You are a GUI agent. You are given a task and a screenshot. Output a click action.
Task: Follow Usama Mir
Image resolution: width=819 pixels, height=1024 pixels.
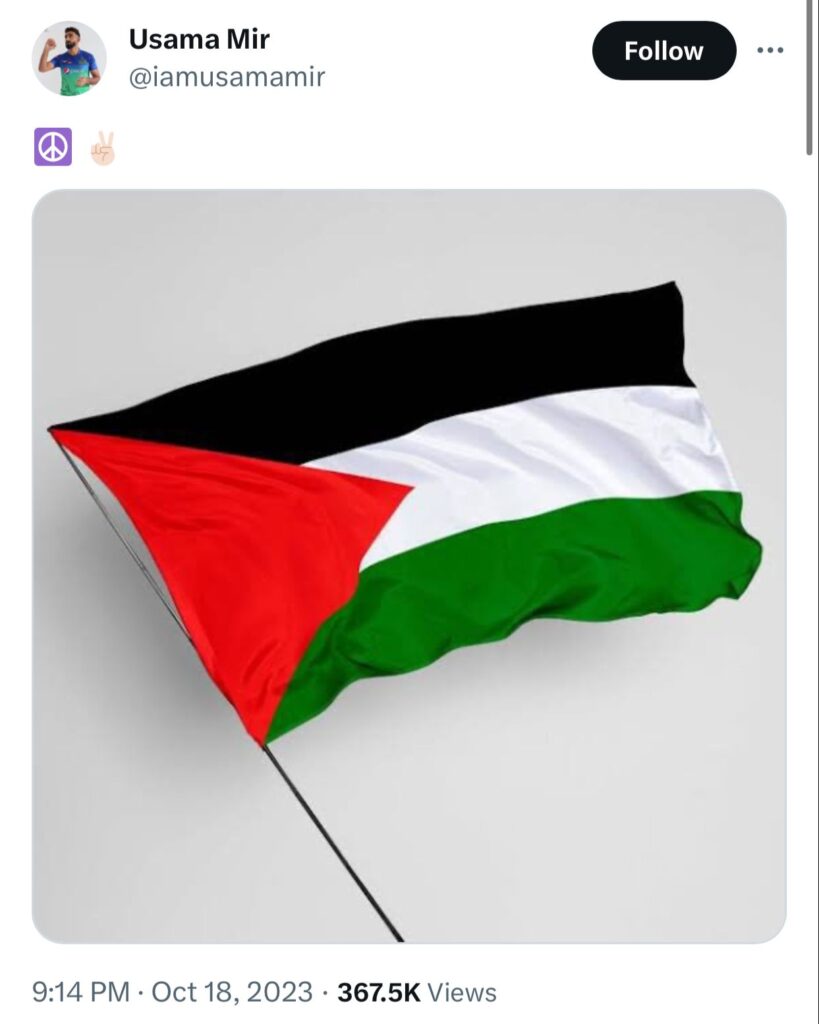coord(663,51)
